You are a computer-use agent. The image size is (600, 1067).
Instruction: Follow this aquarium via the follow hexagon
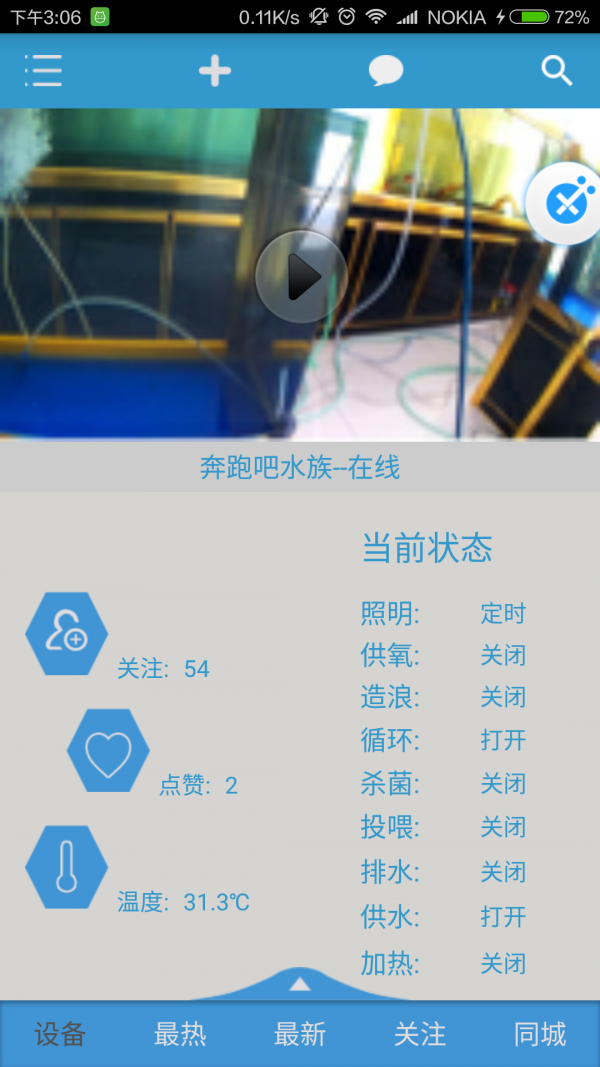click(66, 633)
